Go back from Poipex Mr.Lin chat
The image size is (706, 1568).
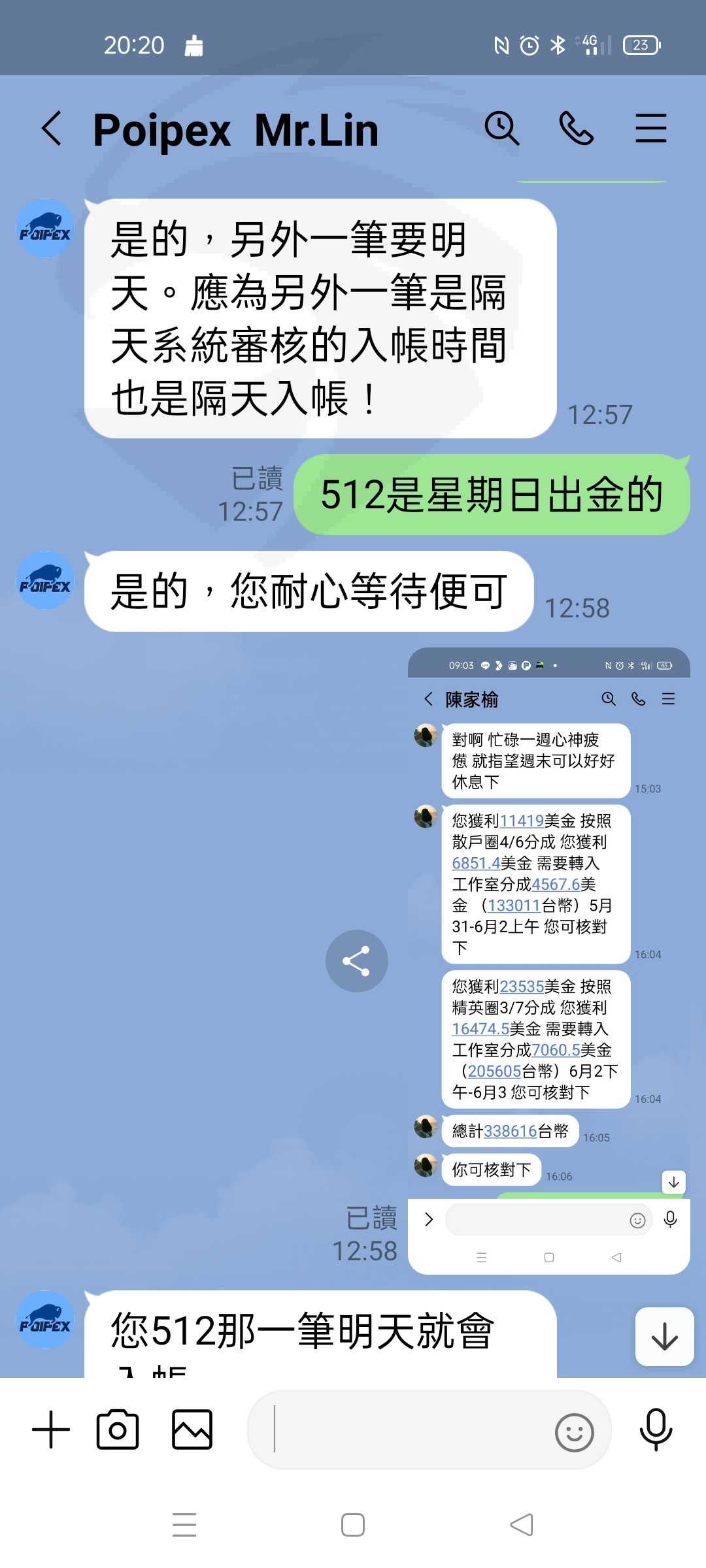52,128
